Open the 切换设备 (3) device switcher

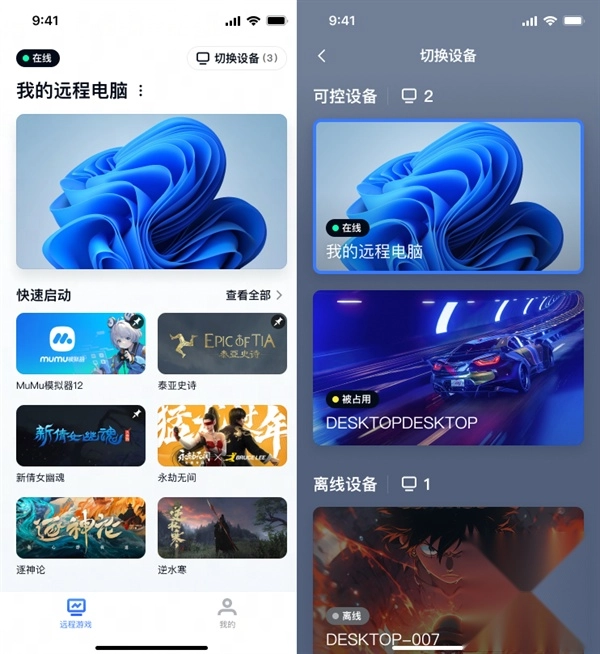tap(236, 58)
